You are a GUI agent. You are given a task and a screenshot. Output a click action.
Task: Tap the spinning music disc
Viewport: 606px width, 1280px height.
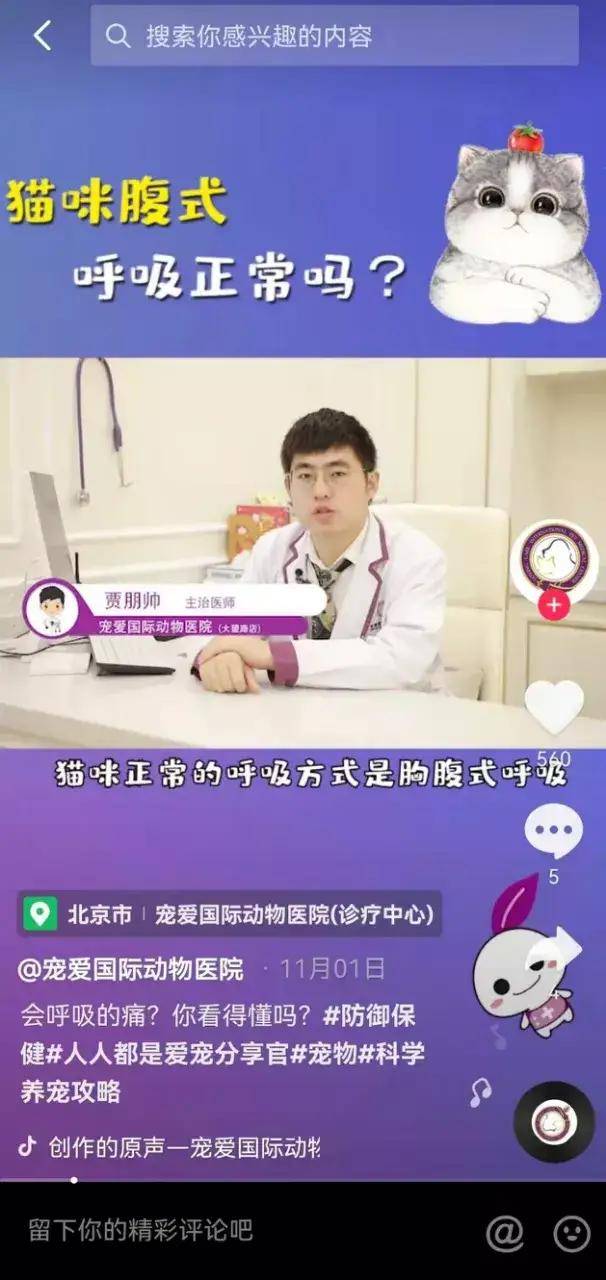pos(553,1122)
